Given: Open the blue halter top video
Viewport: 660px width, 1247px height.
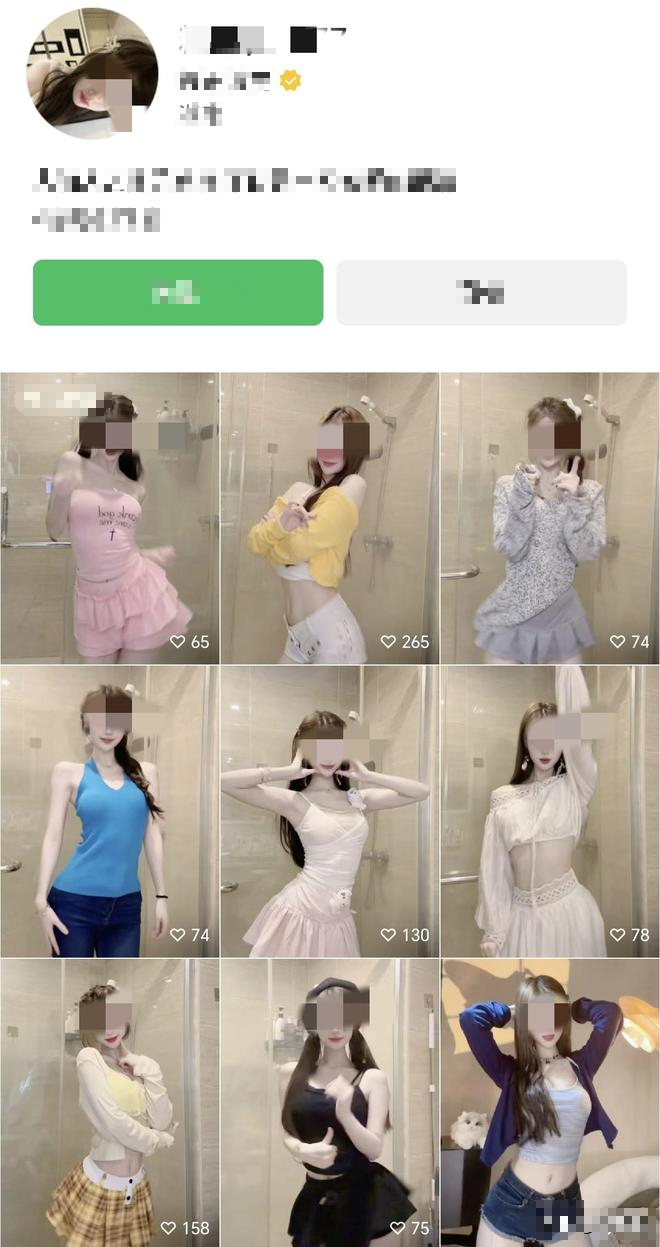Looking at the screenshot, I should [x=109, y=811].
